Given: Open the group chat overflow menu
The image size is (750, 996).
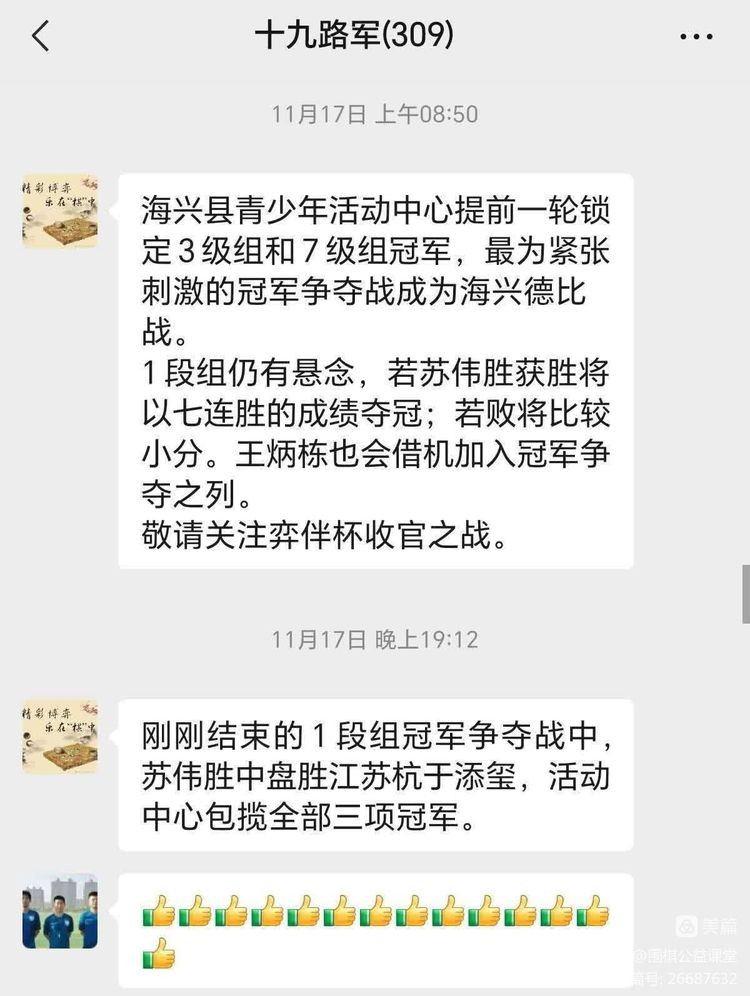Looking at the screenshot, I should pyautogui.click(x=696, y=37).
